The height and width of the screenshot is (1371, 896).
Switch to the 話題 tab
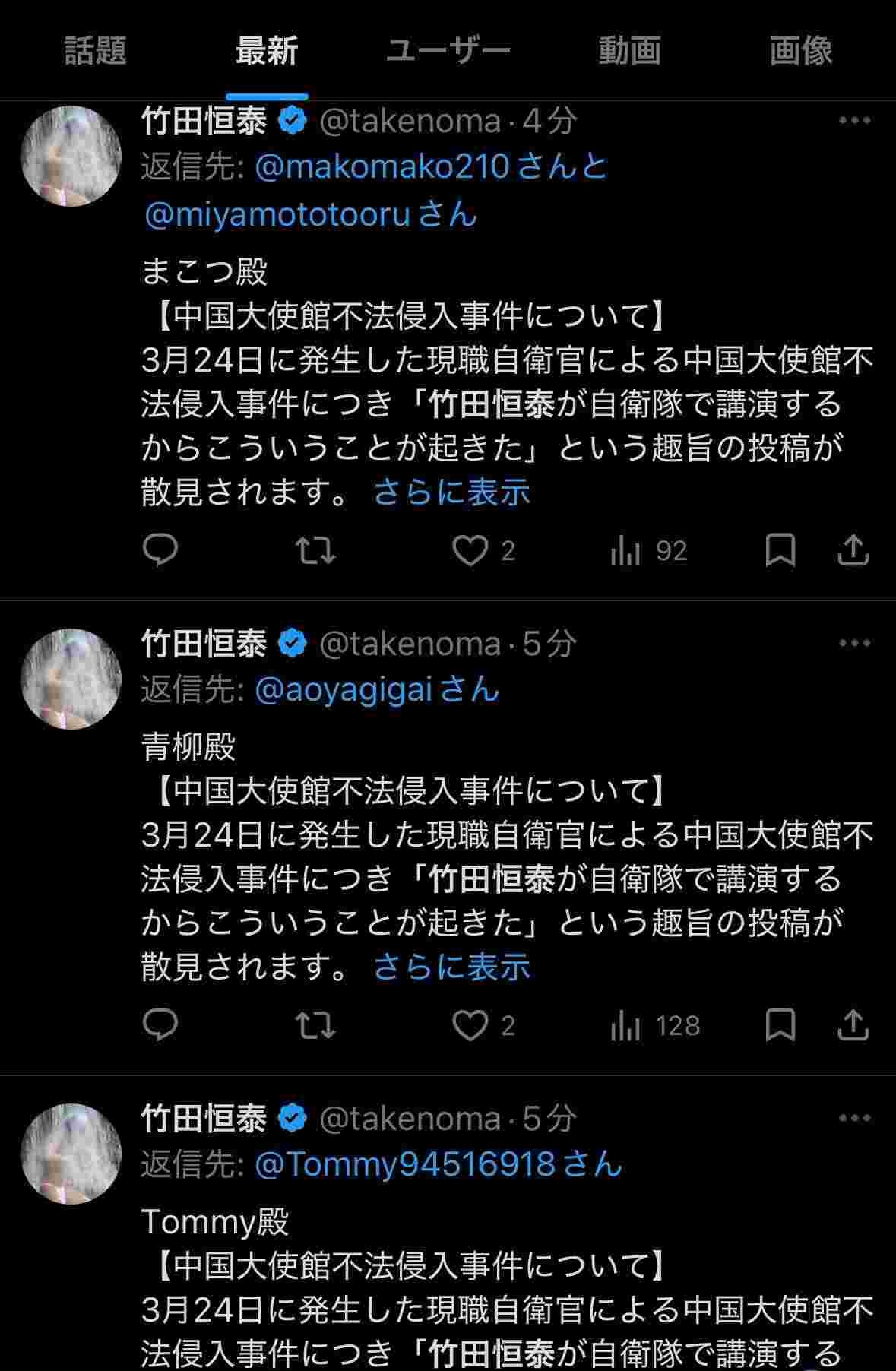[x=95, y=51]
